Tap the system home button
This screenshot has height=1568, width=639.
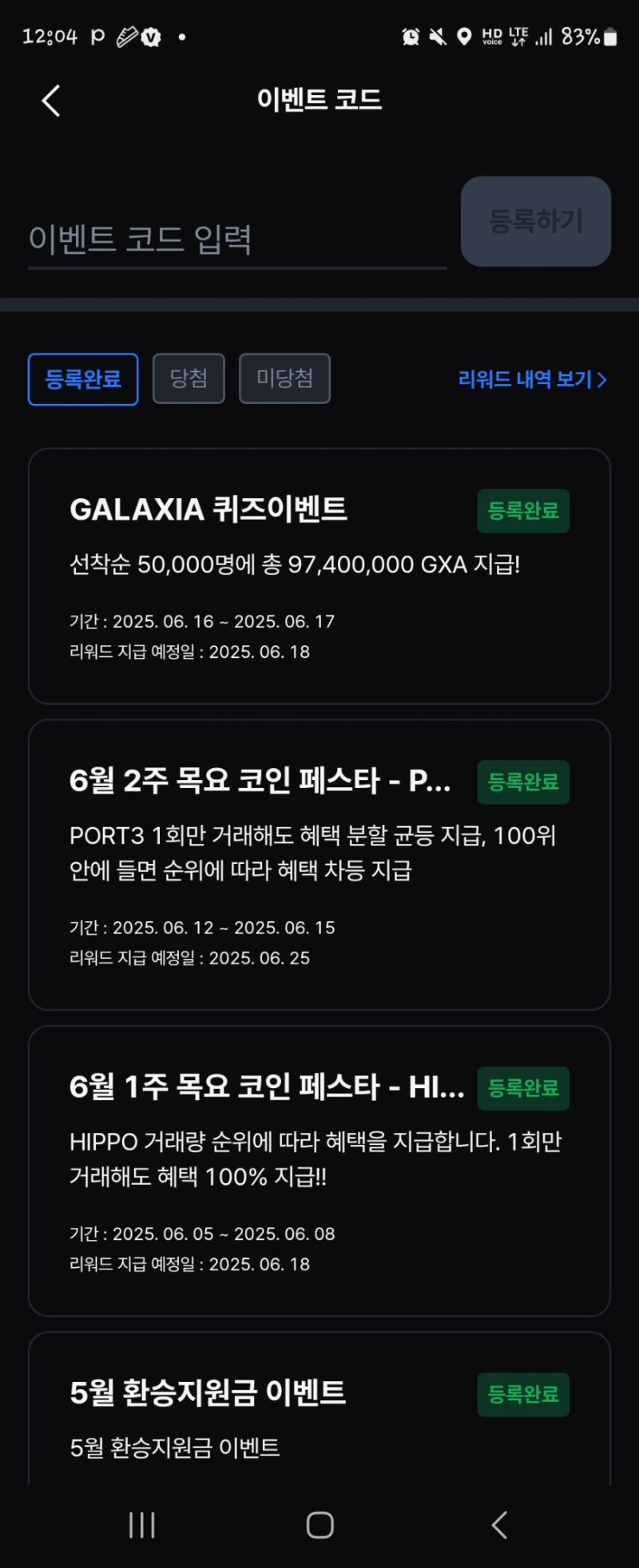coord(319,1525)
